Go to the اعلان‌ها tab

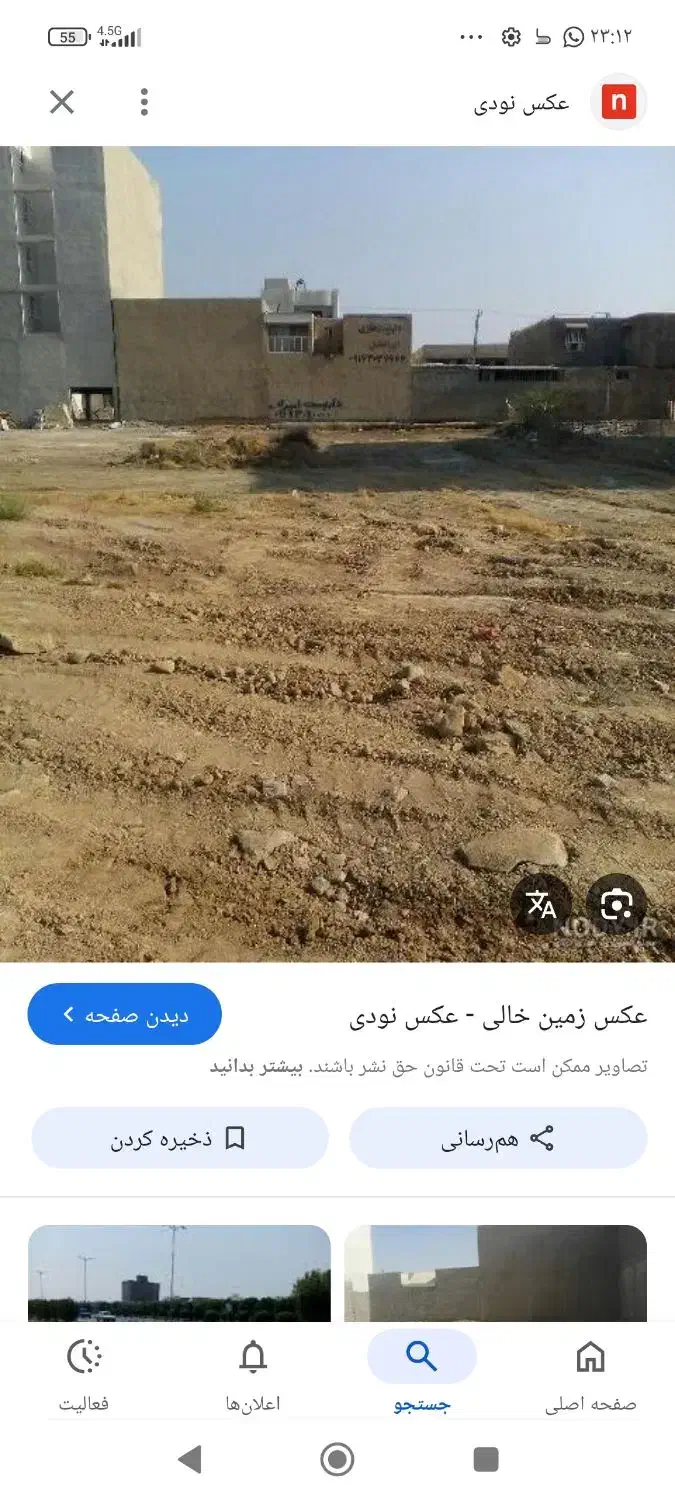(x=253, y=1376)
